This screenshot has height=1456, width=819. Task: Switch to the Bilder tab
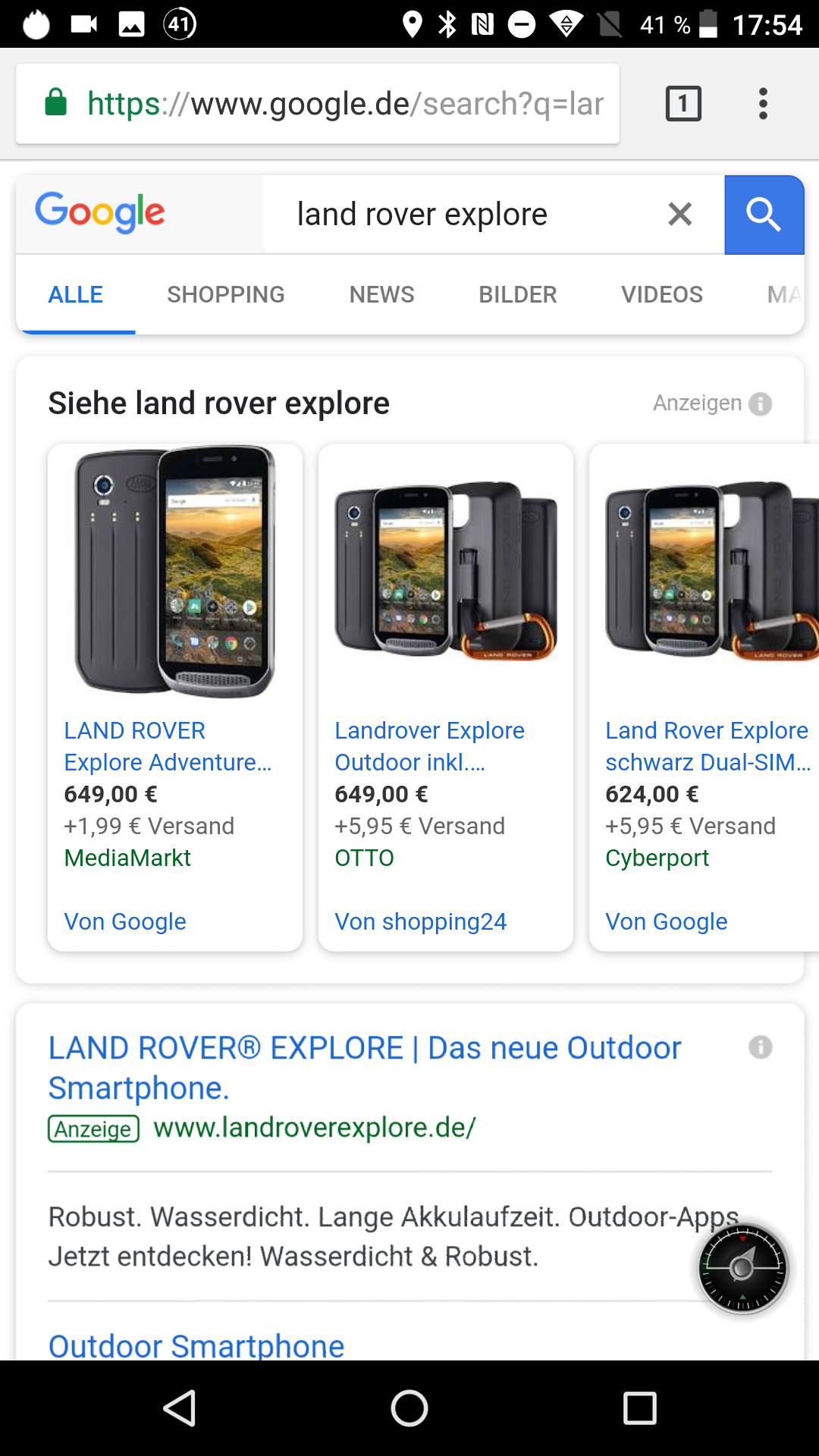pos(517,294)
